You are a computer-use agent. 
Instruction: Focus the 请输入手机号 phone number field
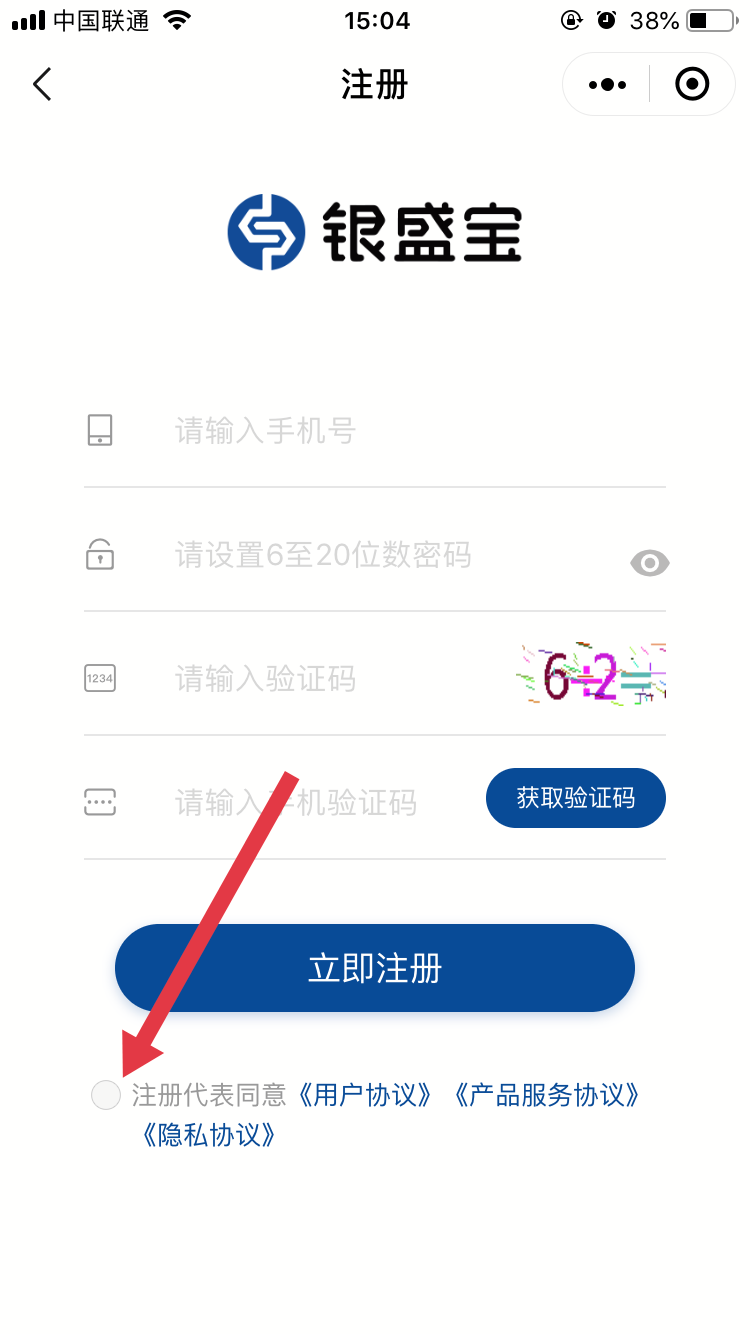400,431
